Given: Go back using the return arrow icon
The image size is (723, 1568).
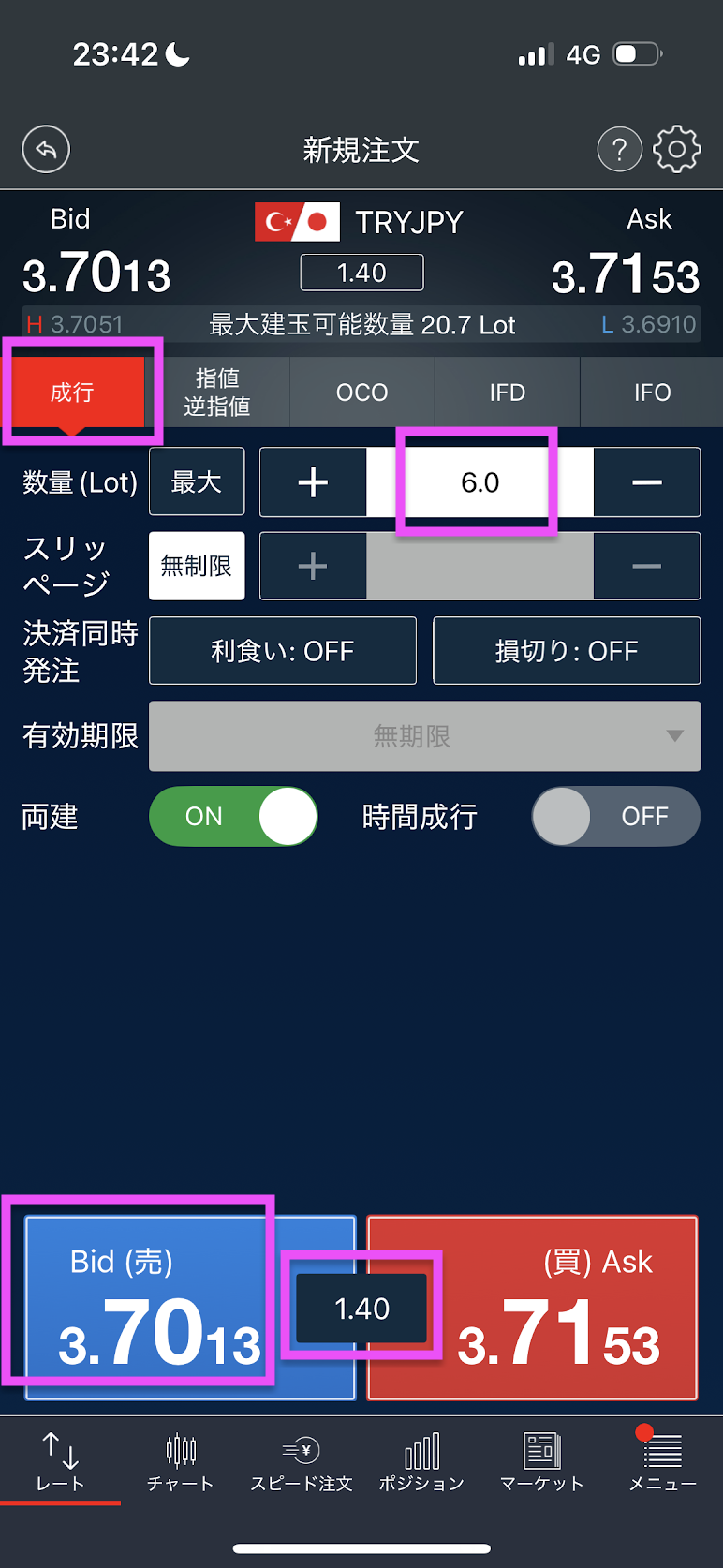Looking at the screenshot, I should [46, 149].
